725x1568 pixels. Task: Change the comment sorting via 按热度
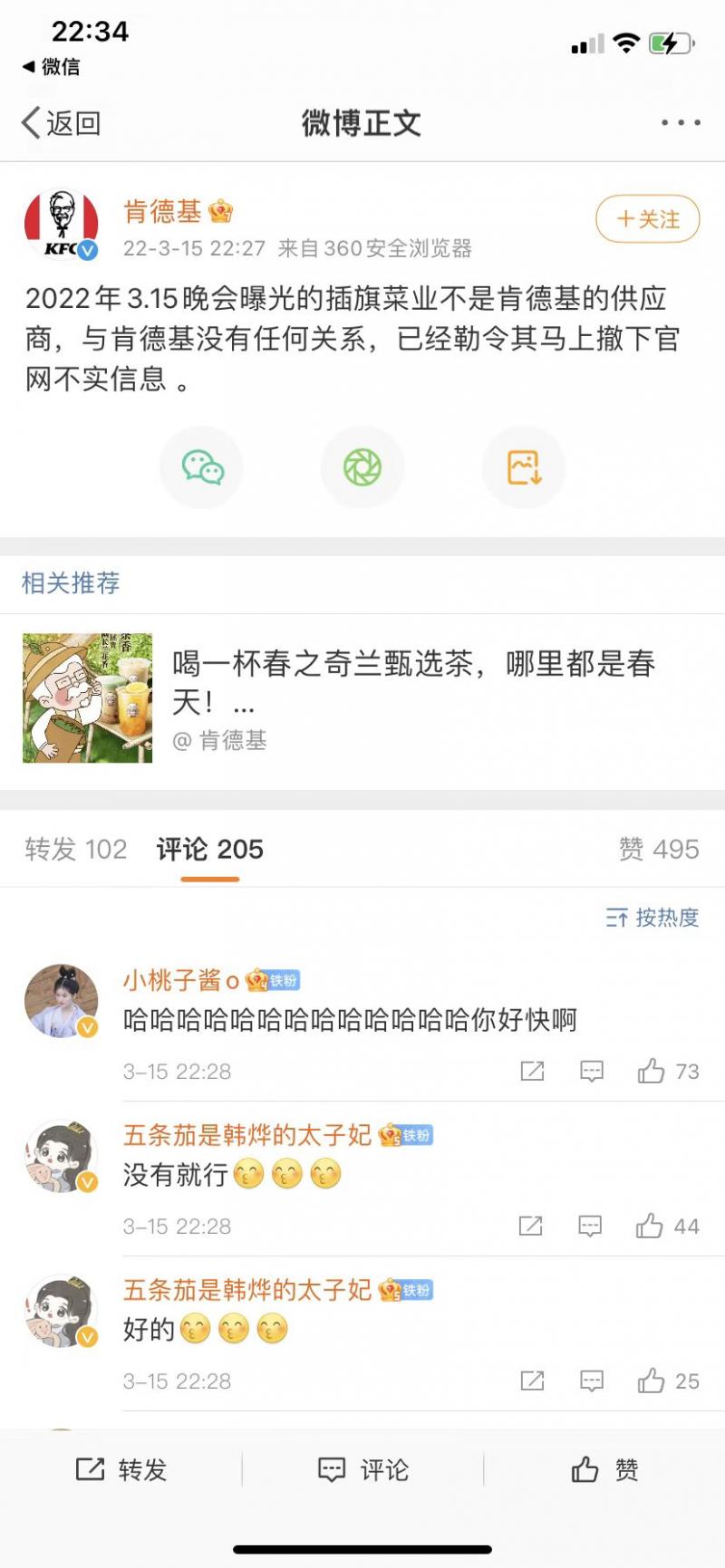(652, 918)
